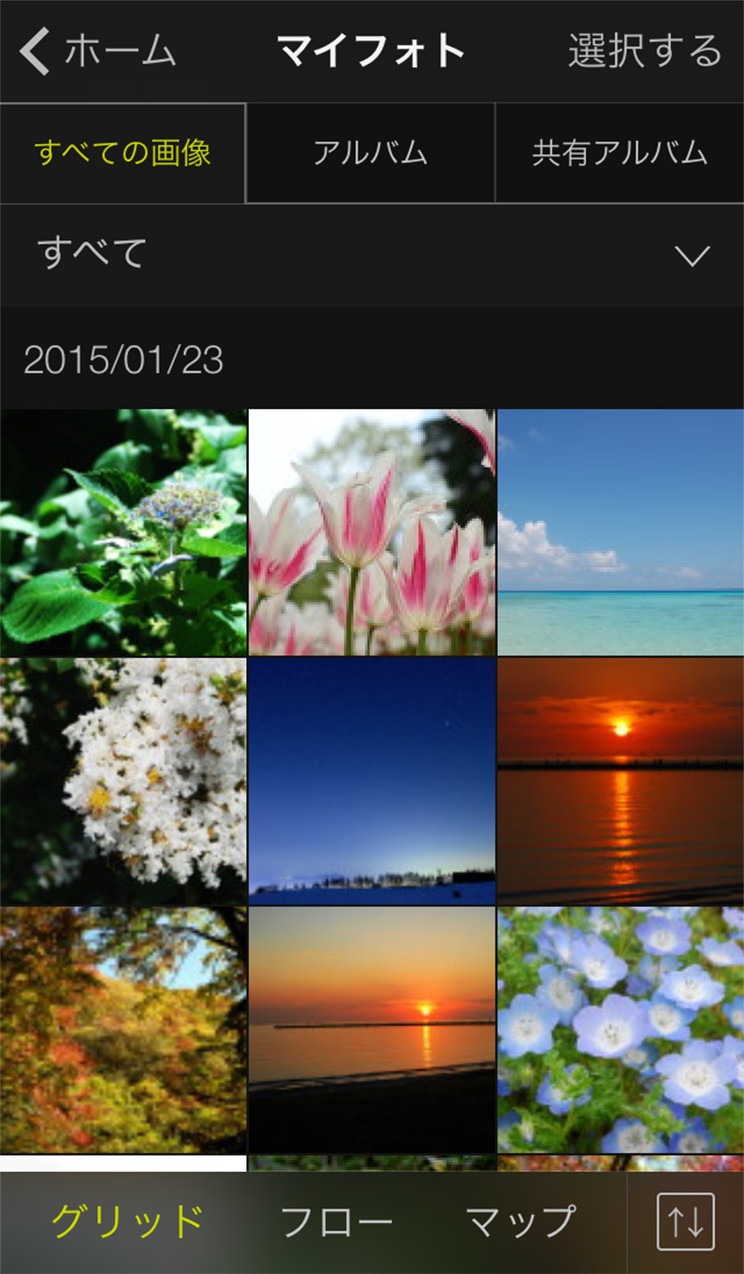Switch to マップ view
The image size is (744, 1274).
coord(520,1221)
